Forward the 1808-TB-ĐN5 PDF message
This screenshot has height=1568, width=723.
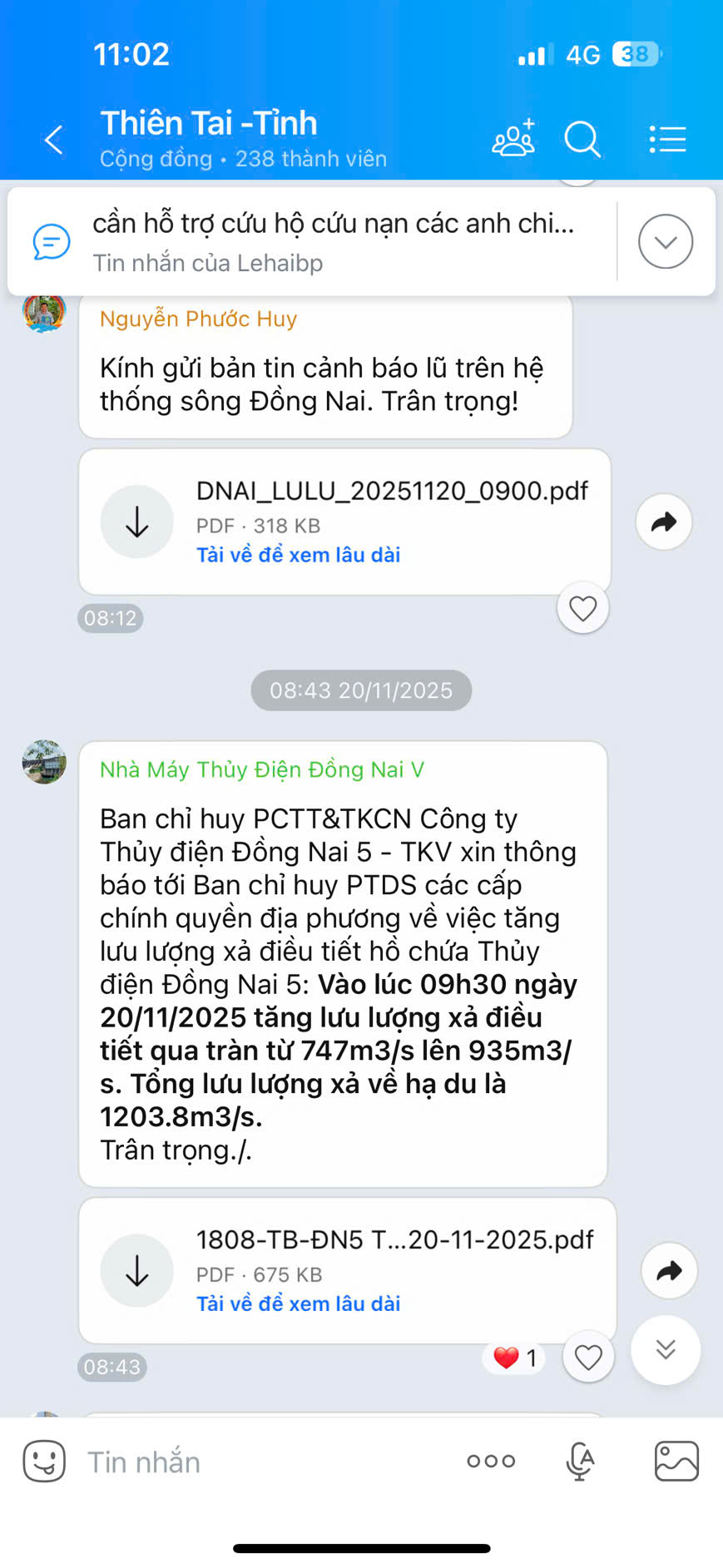click(x=668, y=1271)
